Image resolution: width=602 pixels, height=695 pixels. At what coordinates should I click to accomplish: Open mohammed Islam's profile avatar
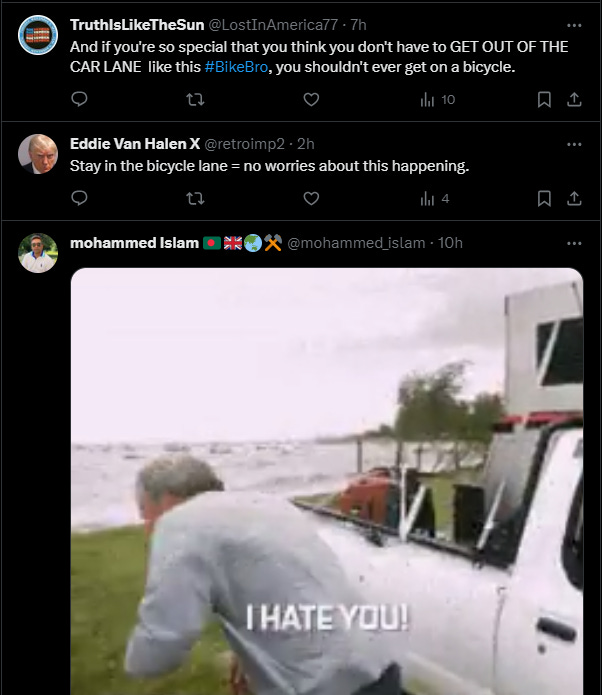coord(38,253)
